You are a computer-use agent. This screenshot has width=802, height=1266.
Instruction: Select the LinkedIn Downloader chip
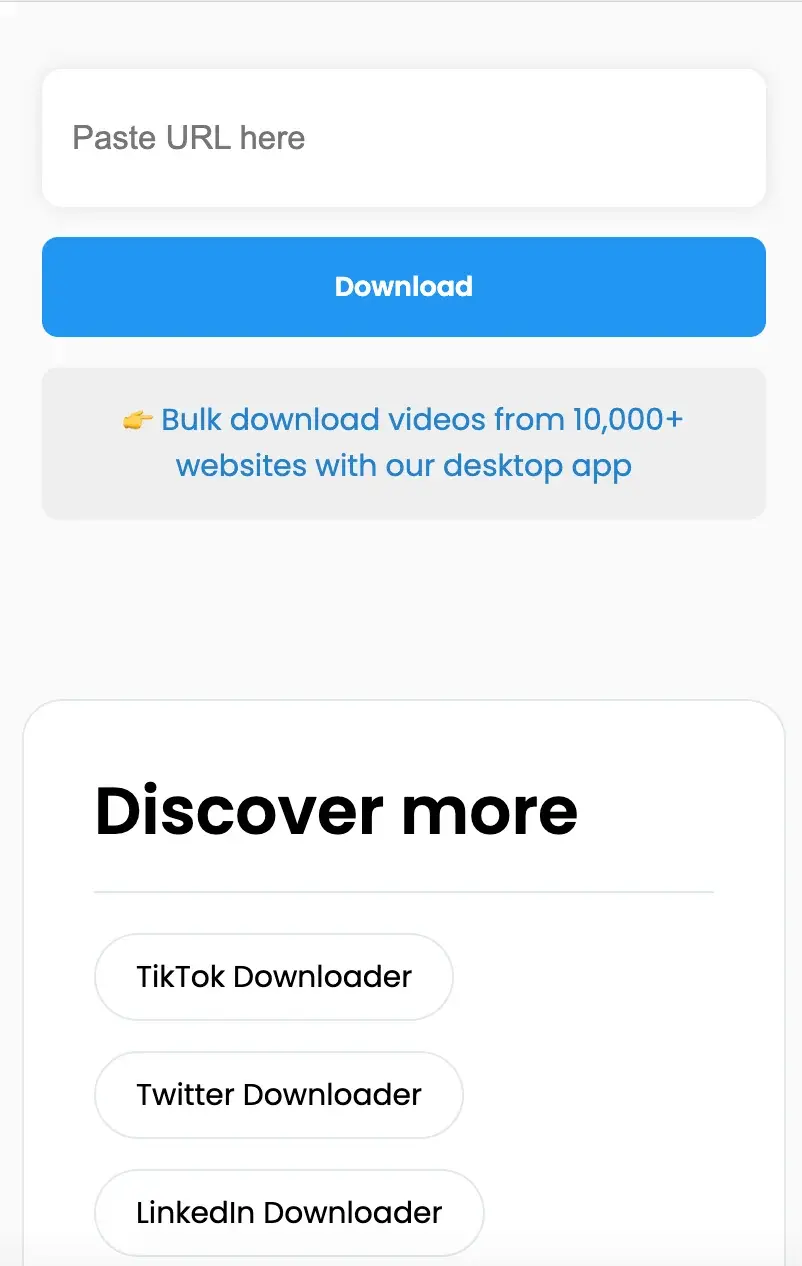(x=289, y=1213)
